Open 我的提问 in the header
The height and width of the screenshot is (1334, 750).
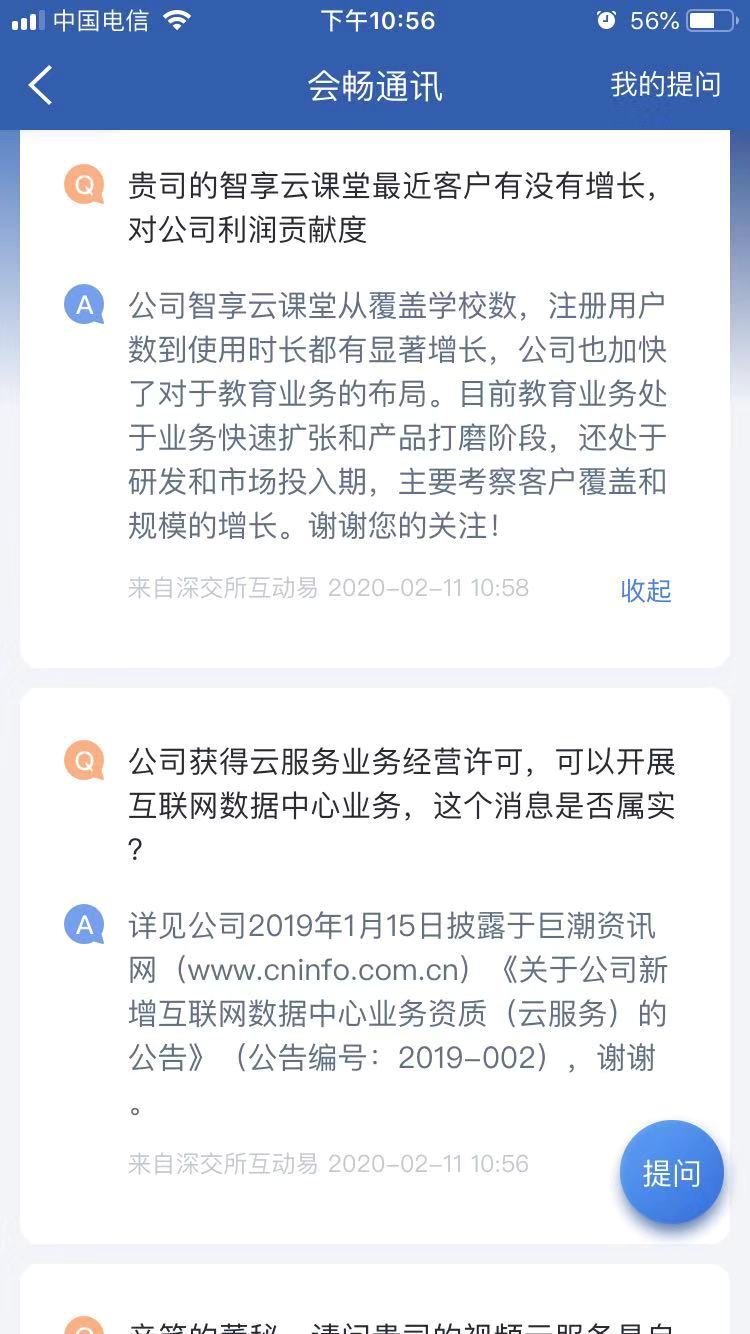coord(665,85)
